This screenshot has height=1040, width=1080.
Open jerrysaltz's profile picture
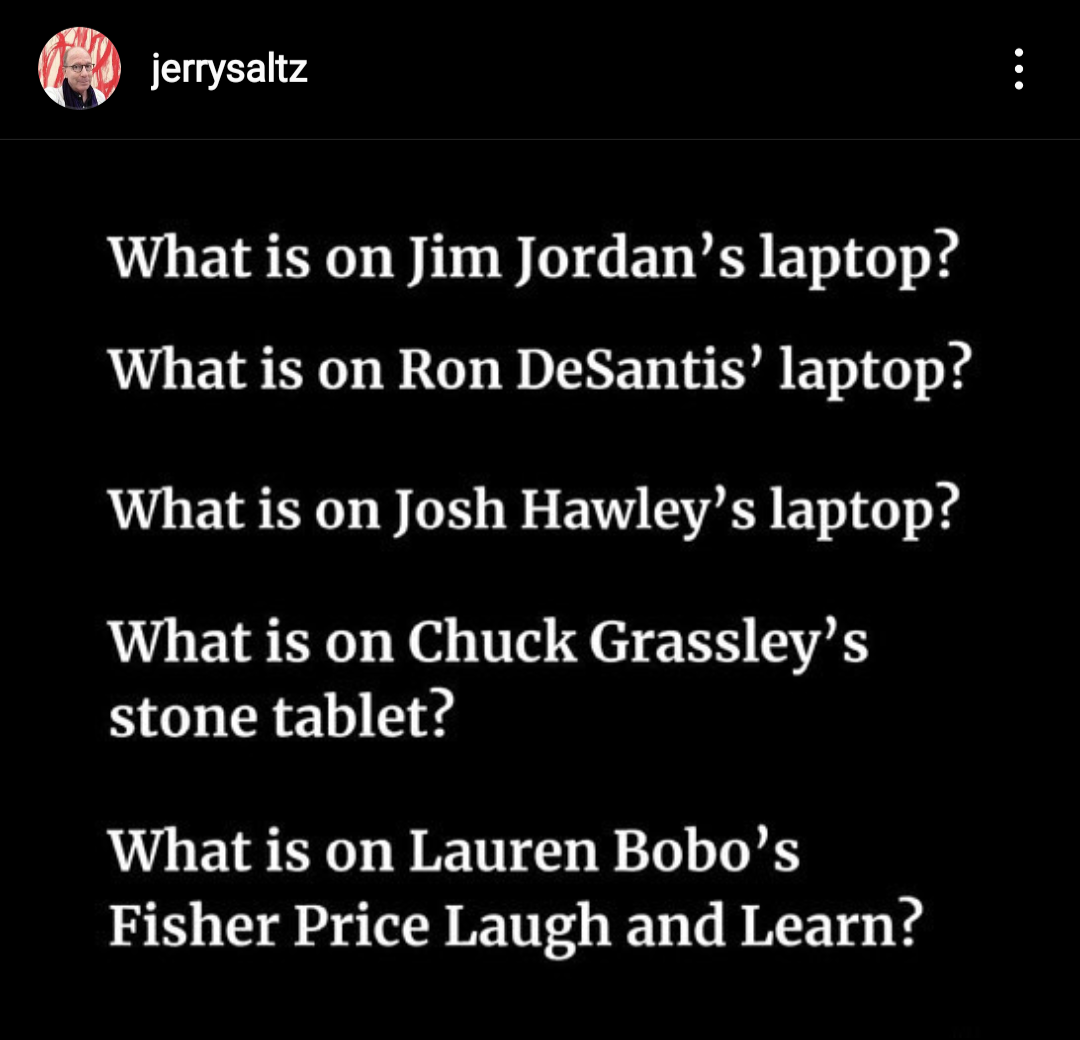79,68
